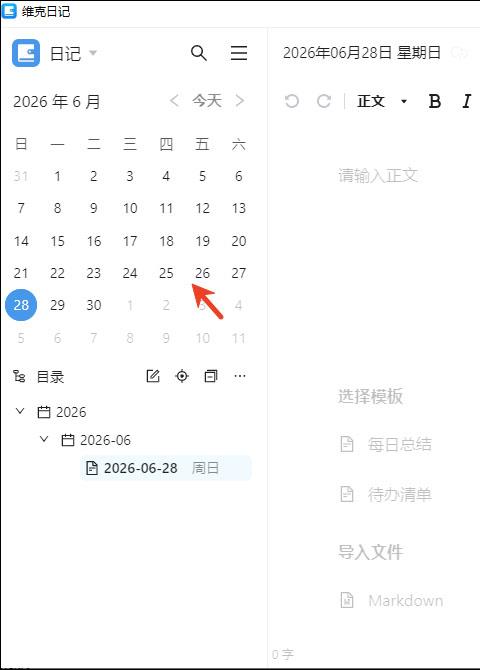Collapse the 2026-06 month folder

pyautogui.click(x=44, y=439)
